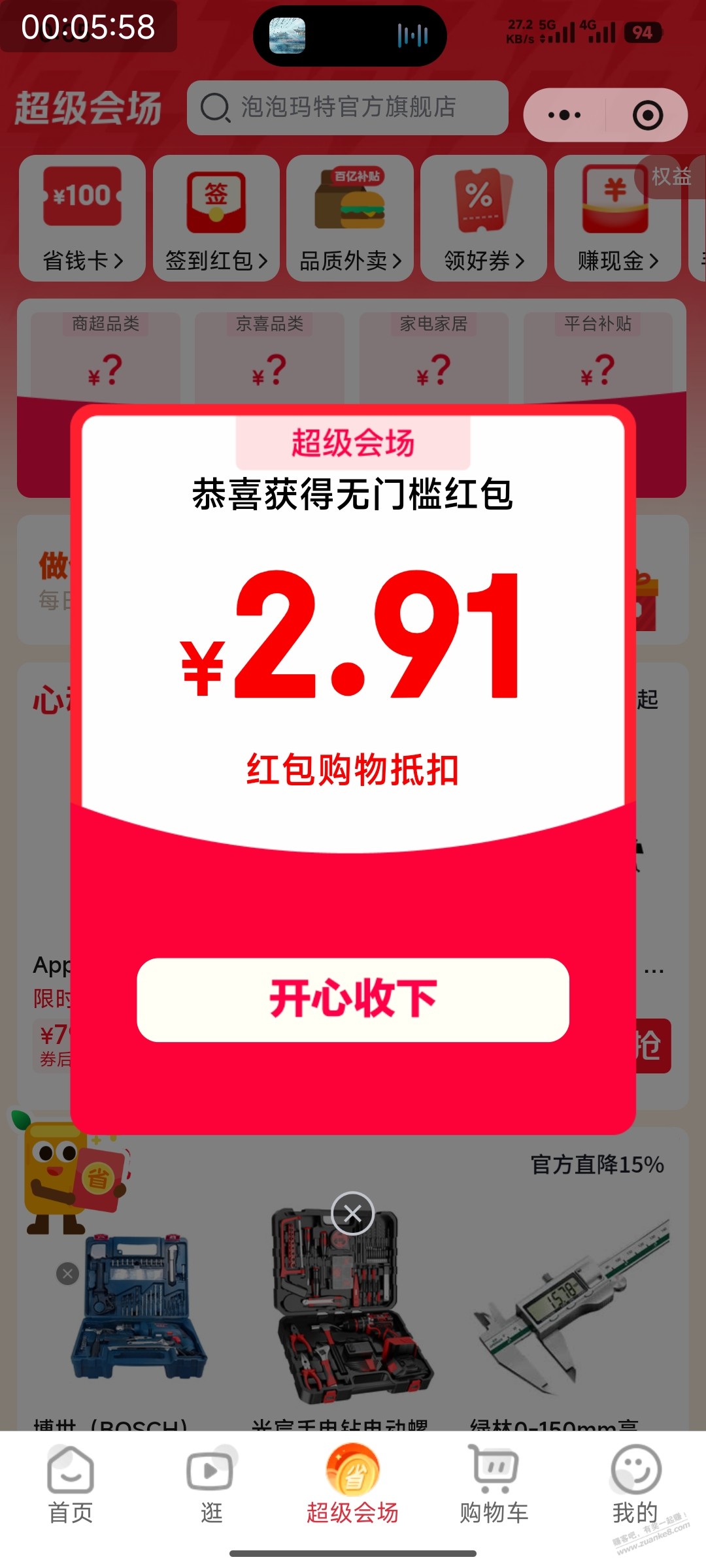This screenshot has width=706, height=1568.
Task: Open 签到红包 entry
Action: [216, 218]
